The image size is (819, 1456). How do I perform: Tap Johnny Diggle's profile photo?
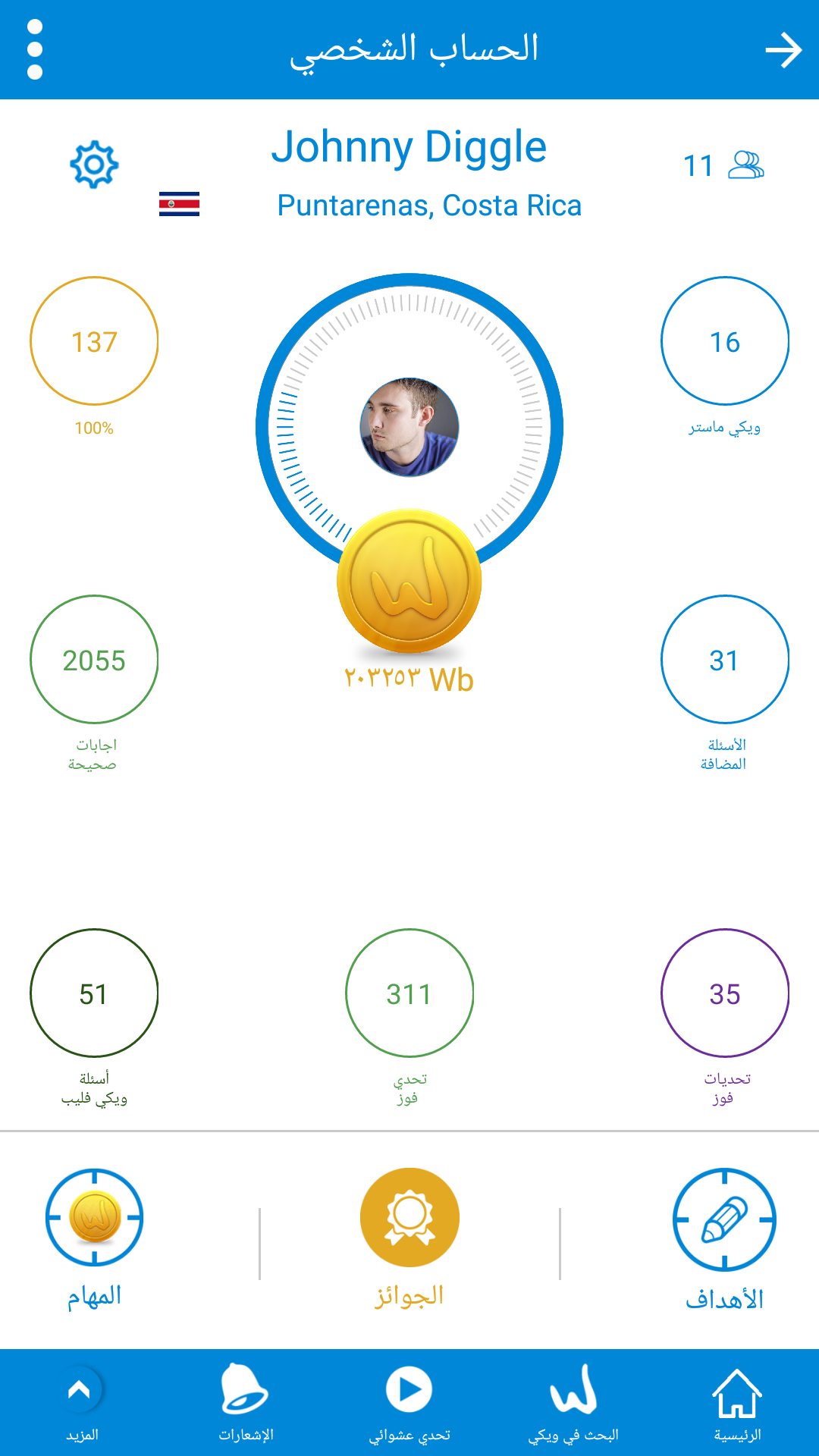[409, 427]
